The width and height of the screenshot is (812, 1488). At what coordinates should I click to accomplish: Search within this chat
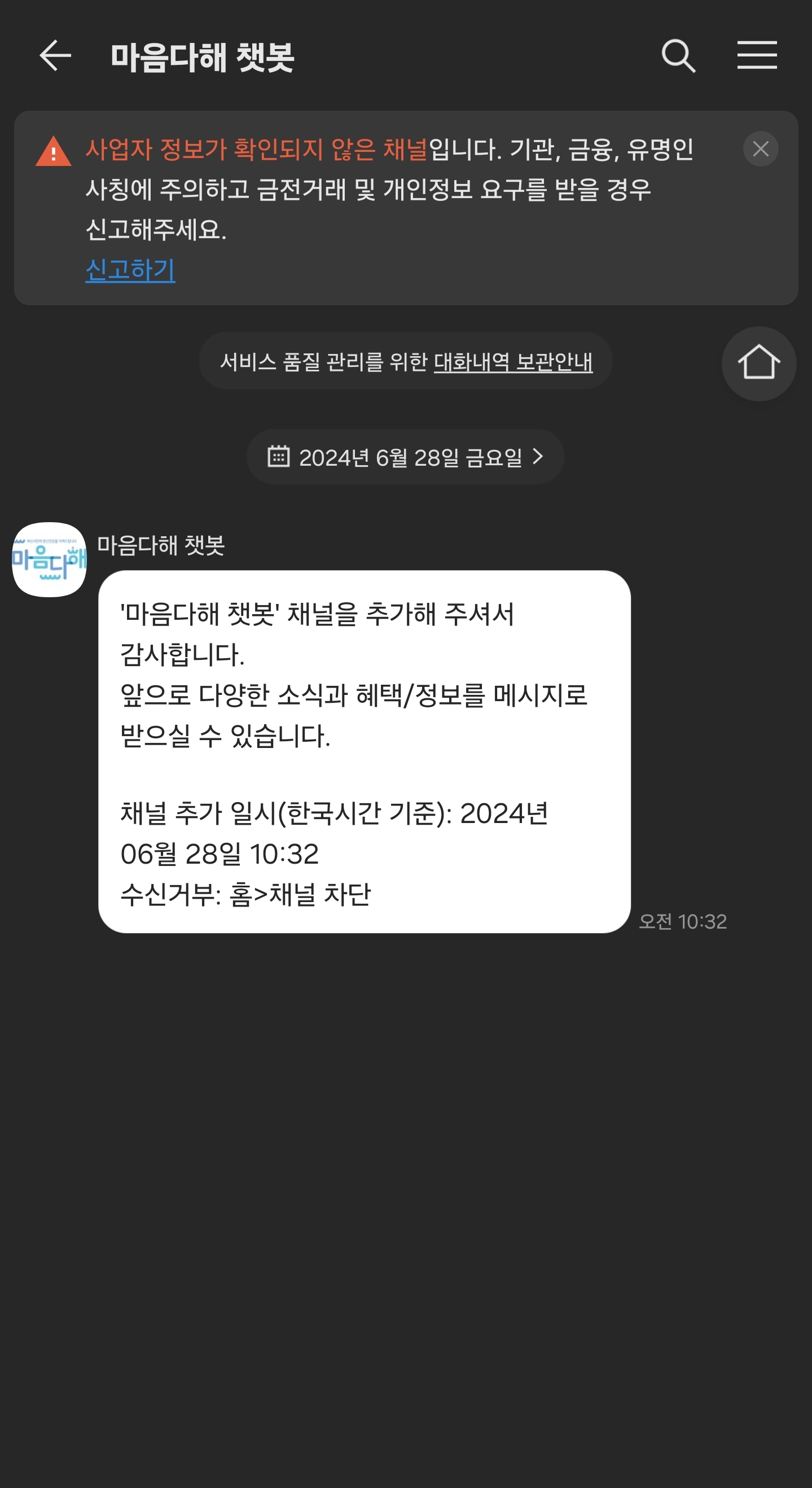[678, 56]
